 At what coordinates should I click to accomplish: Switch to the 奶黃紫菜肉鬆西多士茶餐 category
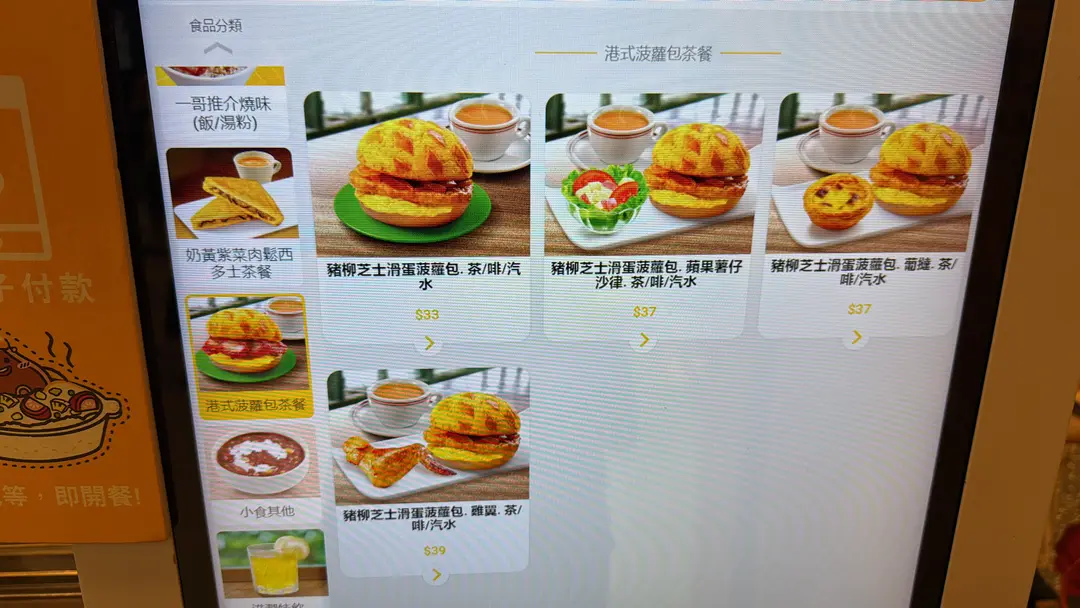pyautogui.click(x=232, y=214)
